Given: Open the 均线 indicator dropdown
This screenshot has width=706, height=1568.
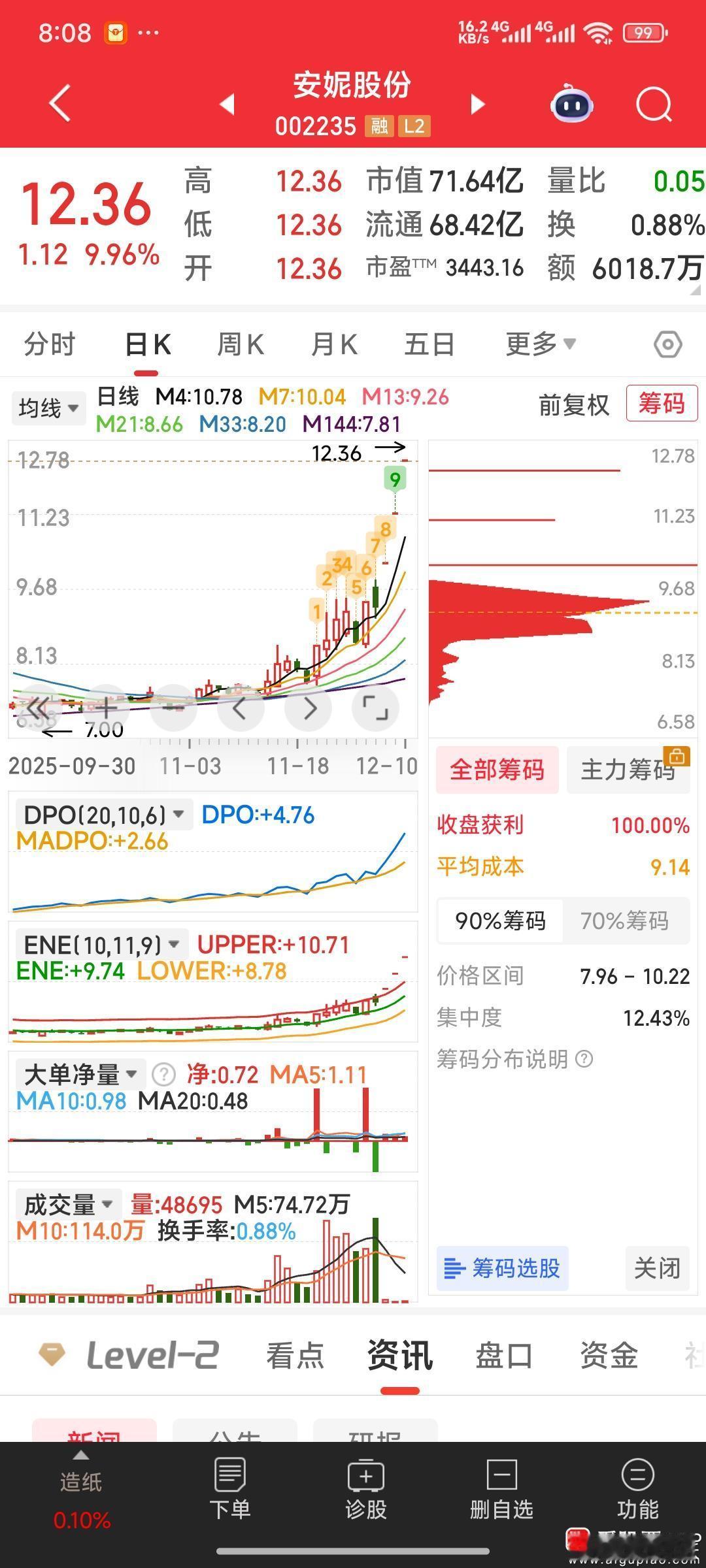Looking at the screenshot, I should pos(48,408).
